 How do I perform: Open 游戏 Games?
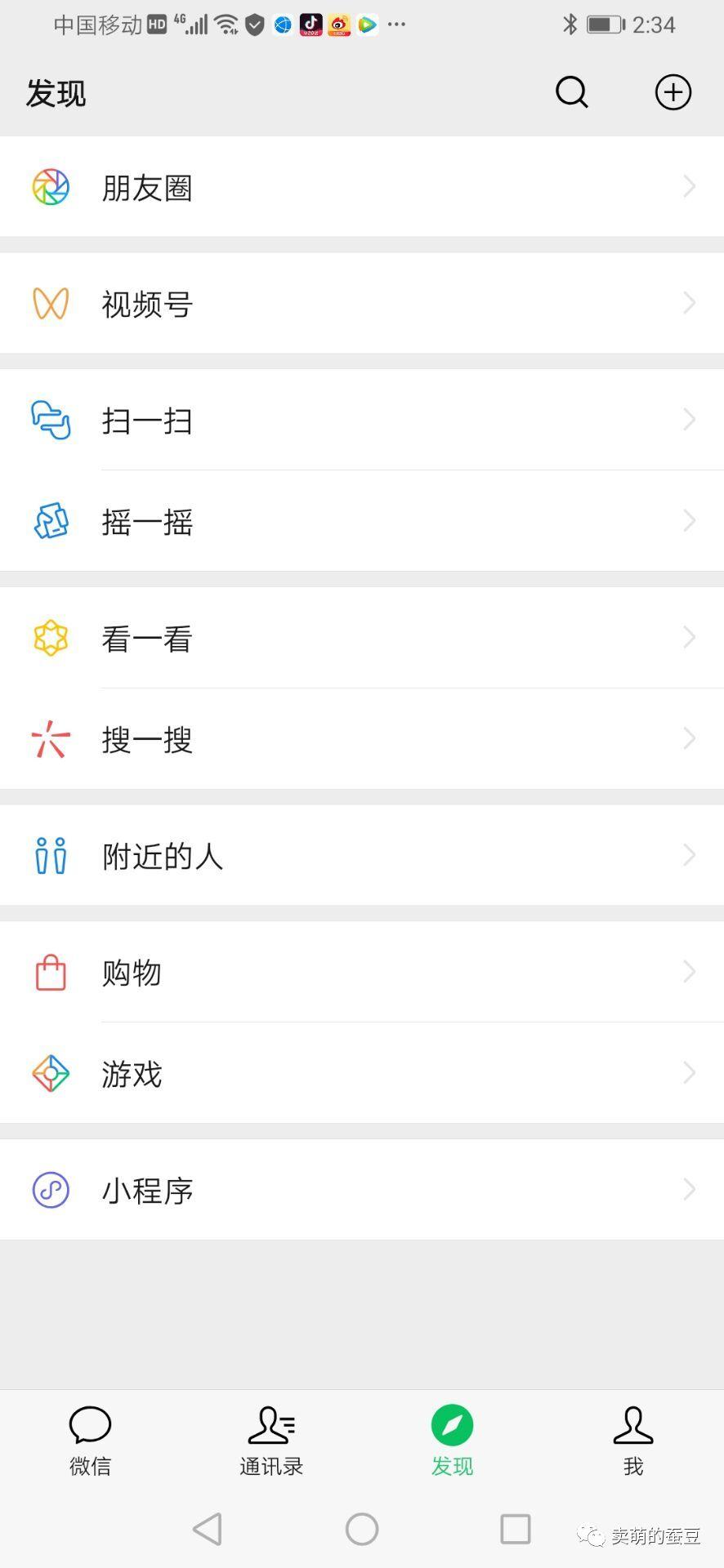click(x=132, y=1073)
